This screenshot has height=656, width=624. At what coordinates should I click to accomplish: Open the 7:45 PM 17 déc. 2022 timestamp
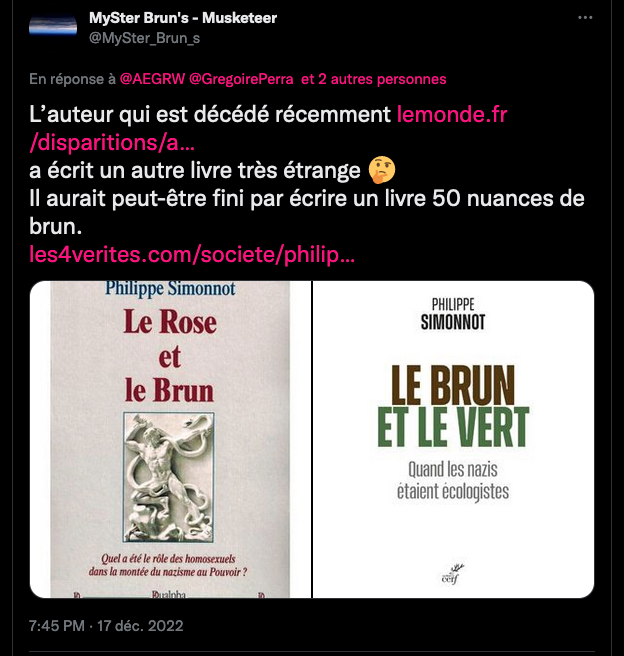[x=107, y=627]
